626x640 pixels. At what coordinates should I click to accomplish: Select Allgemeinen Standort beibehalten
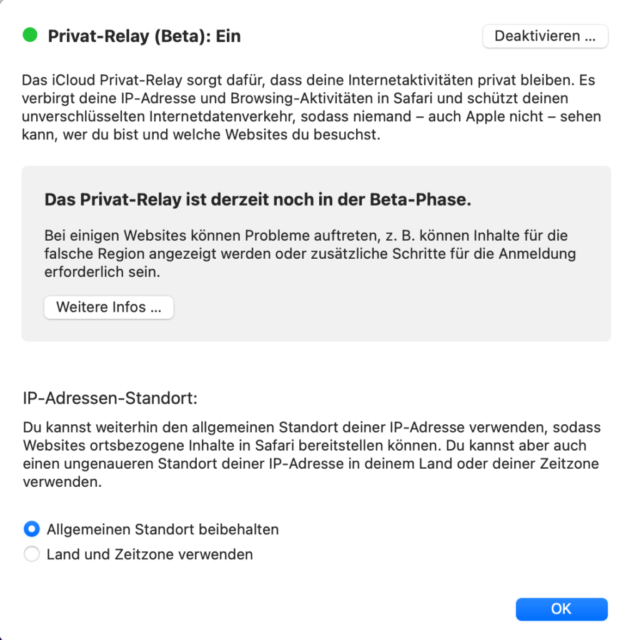(x=32, y=529)
